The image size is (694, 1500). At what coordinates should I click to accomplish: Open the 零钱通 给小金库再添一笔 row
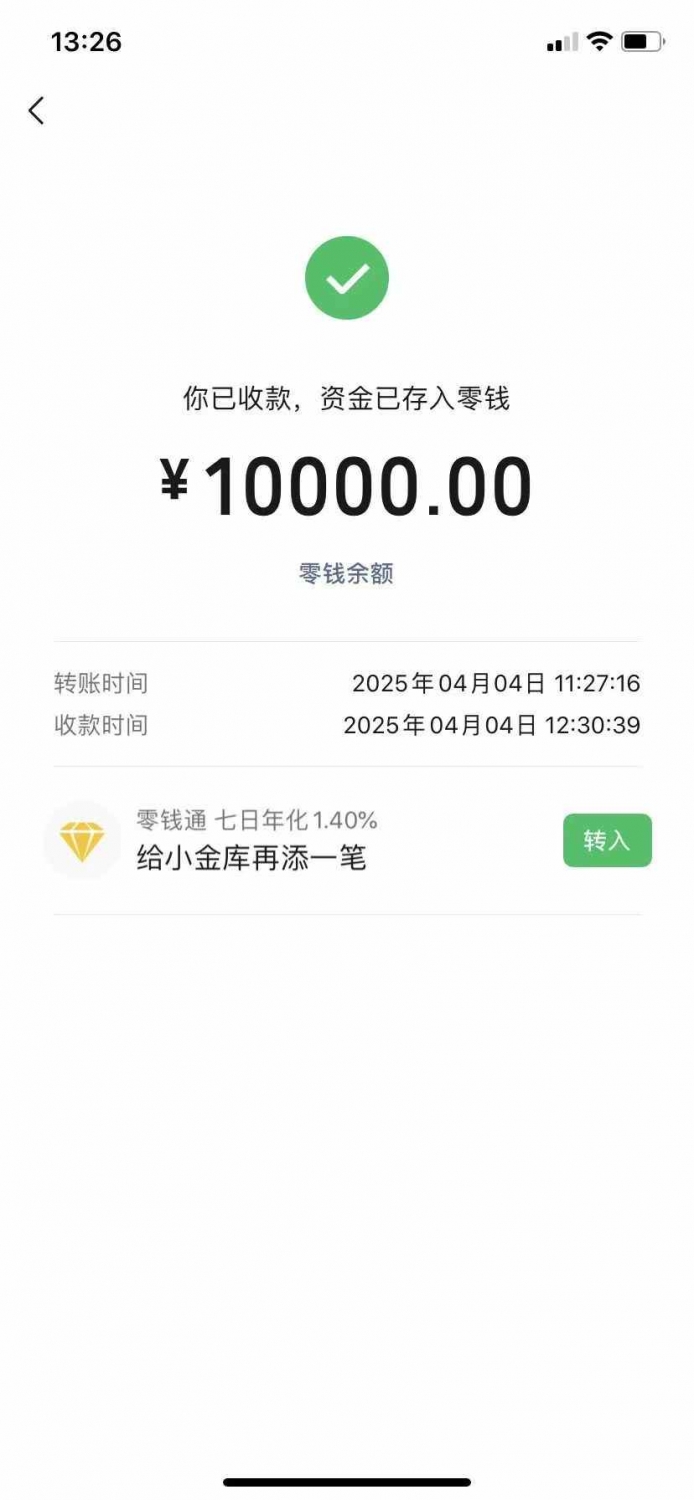tap(347, 840)
